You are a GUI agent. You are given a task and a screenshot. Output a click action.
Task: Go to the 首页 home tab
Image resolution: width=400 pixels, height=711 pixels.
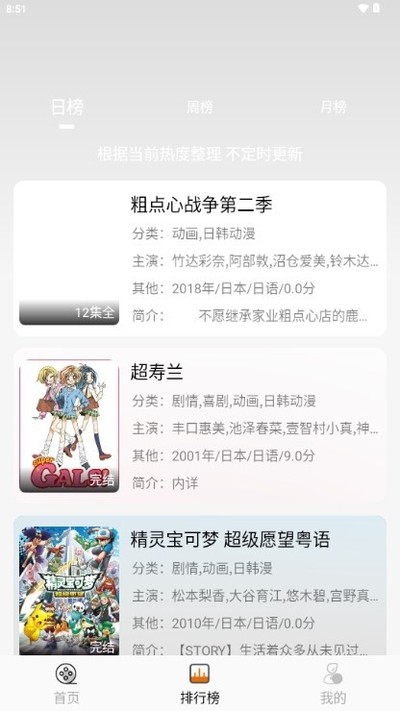(x=67, y=683)
